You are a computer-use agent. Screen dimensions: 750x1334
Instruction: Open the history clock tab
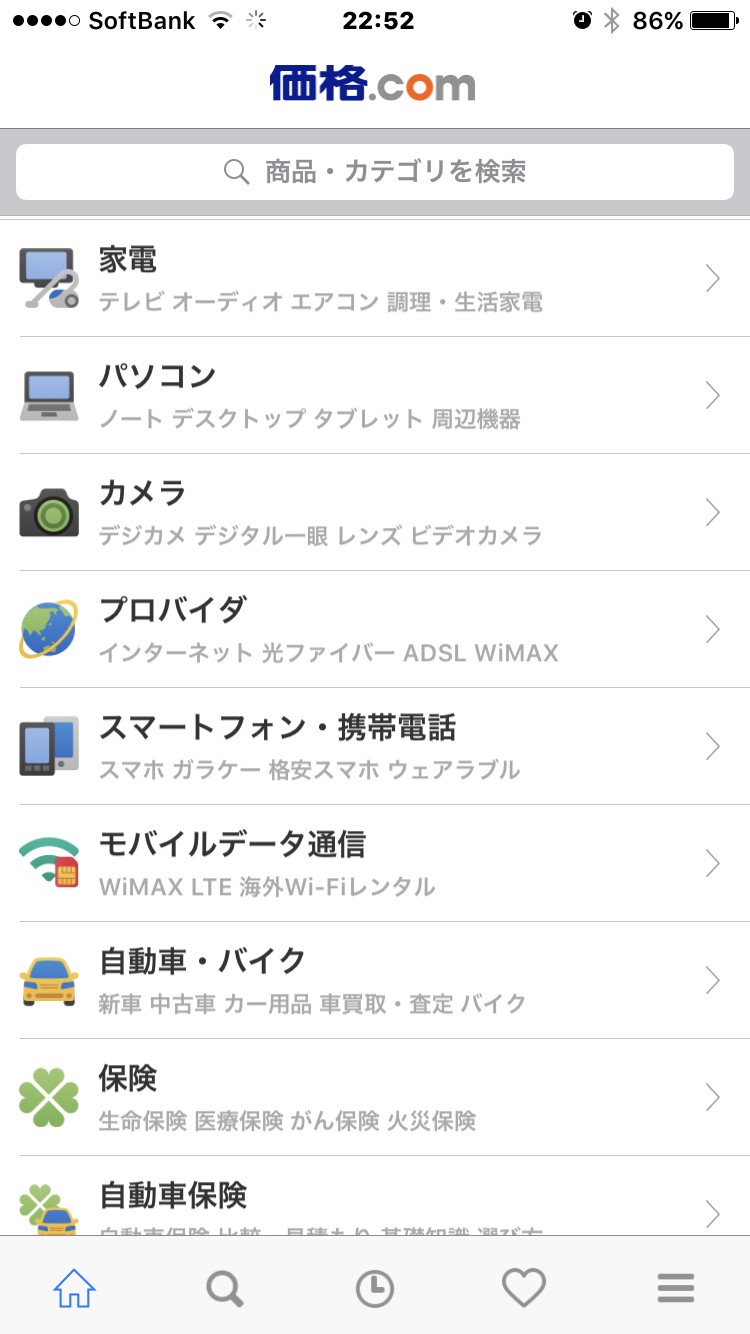(x=375, y=1288)
